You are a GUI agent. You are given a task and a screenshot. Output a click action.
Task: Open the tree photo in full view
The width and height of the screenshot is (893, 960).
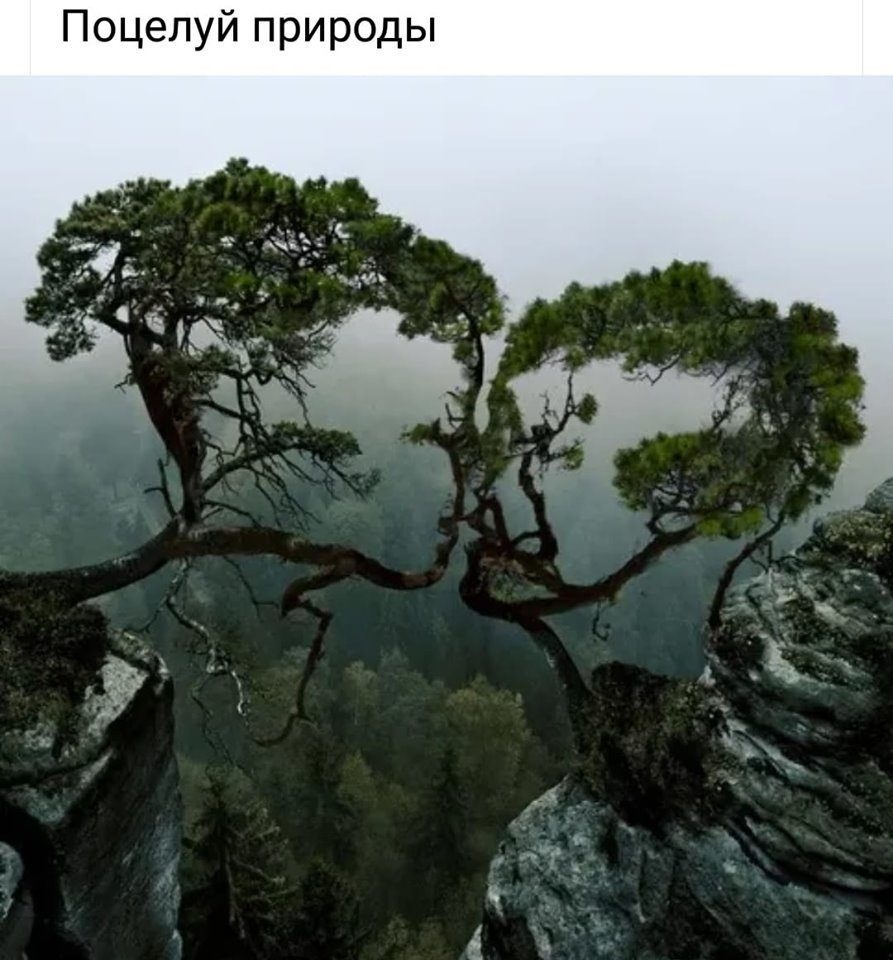pos(446,518)
